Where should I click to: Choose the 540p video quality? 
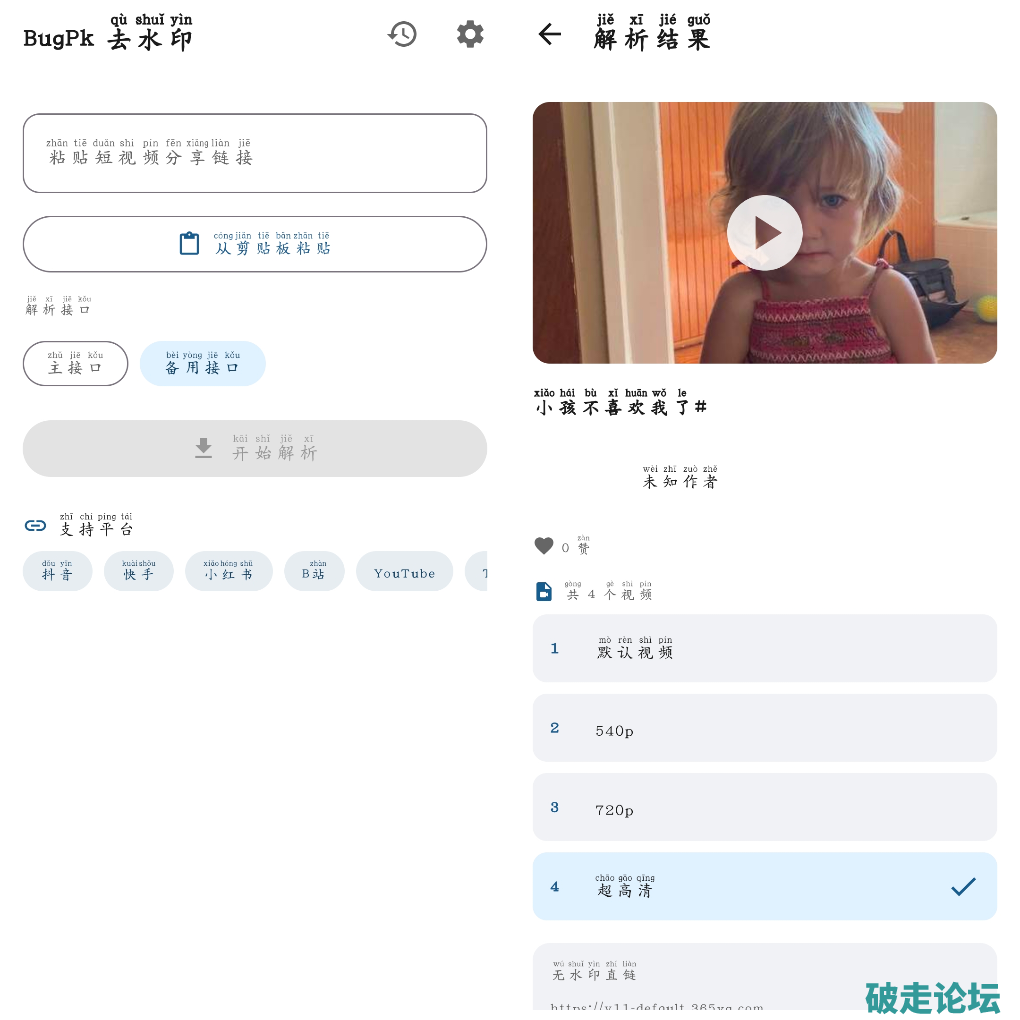pyautogui.click(x=764, y=728)
